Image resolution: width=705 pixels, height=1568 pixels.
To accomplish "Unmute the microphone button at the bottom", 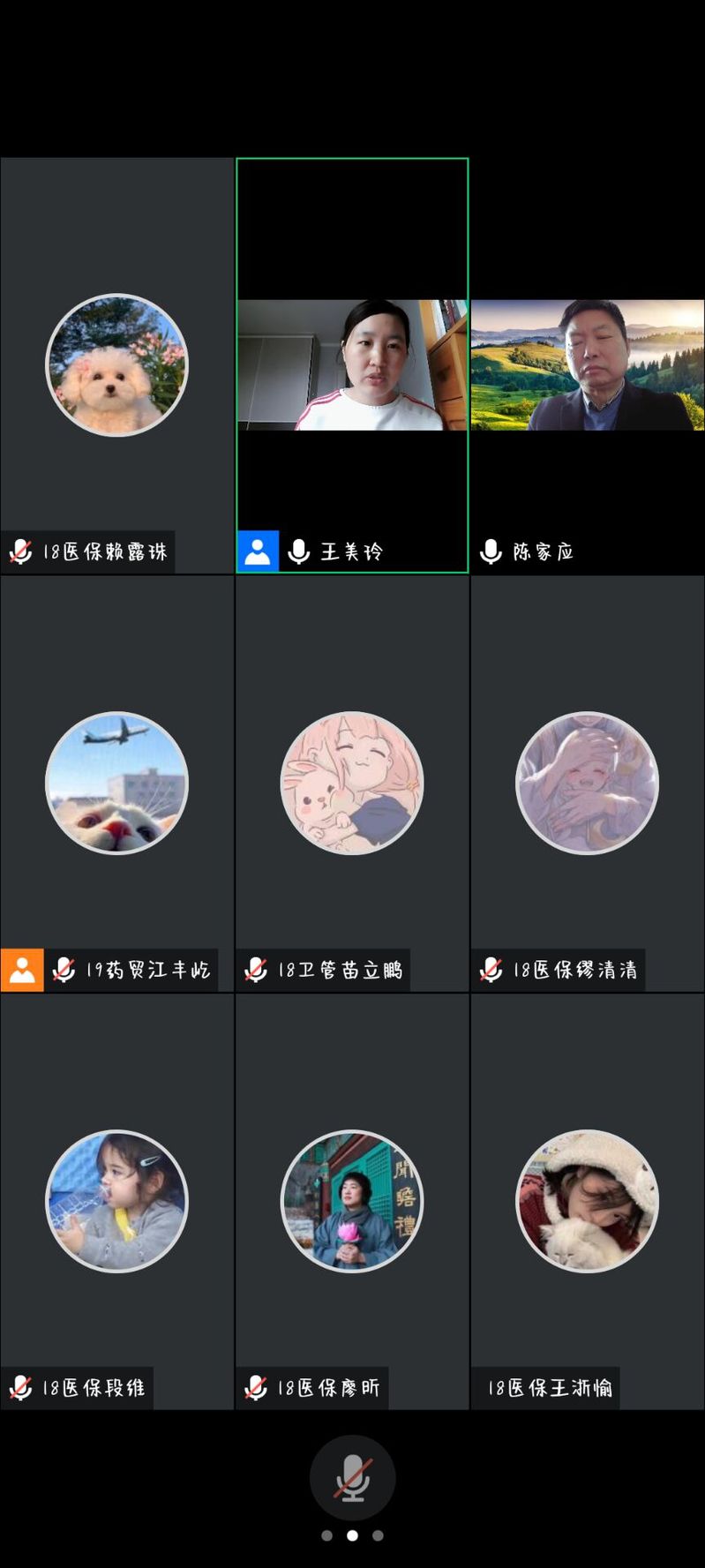I will coord(352,1477).
